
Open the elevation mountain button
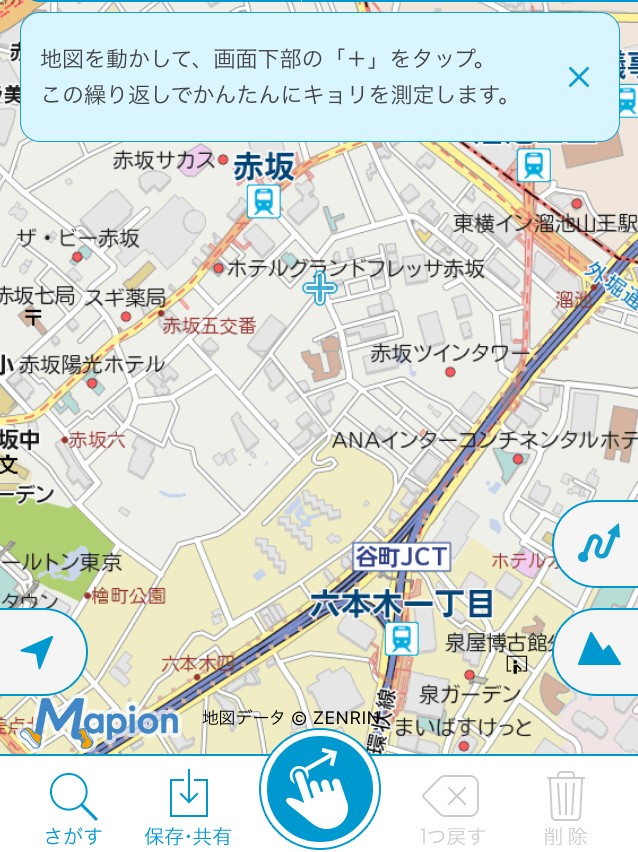(x=599, y=651)
